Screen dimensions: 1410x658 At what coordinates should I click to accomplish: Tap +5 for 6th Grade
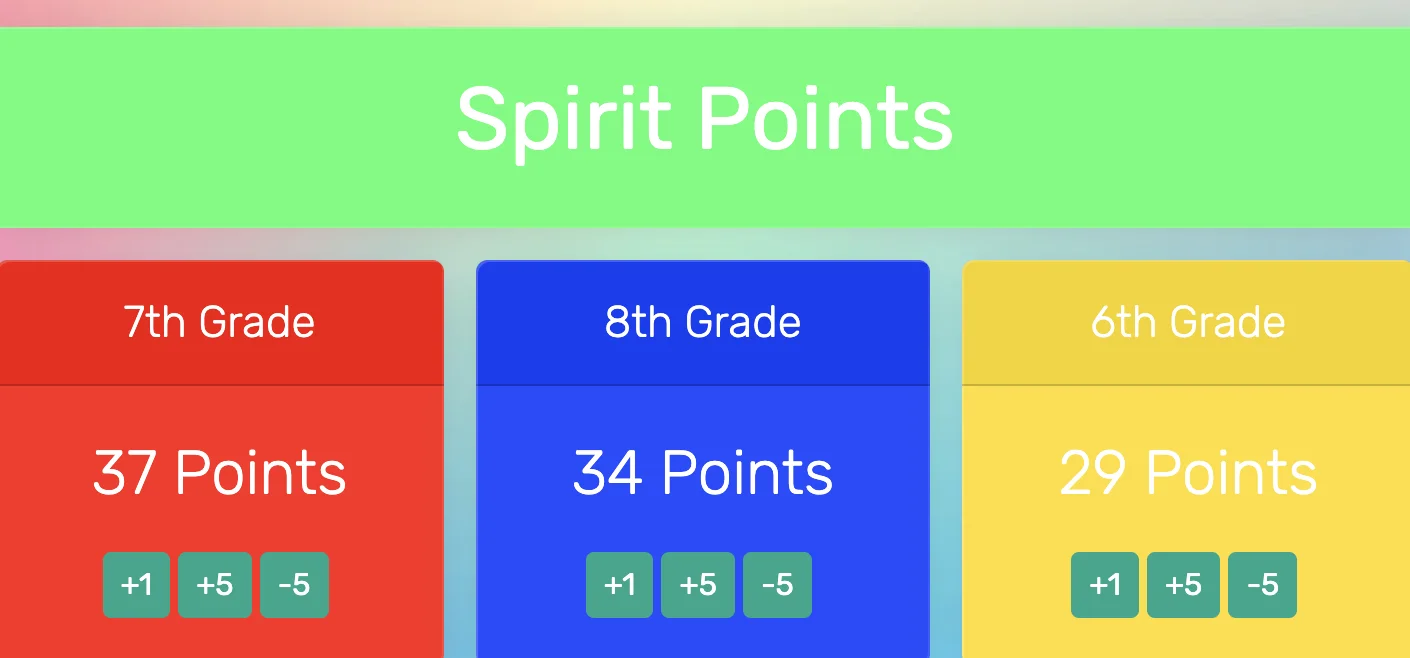coord(1183,585)
